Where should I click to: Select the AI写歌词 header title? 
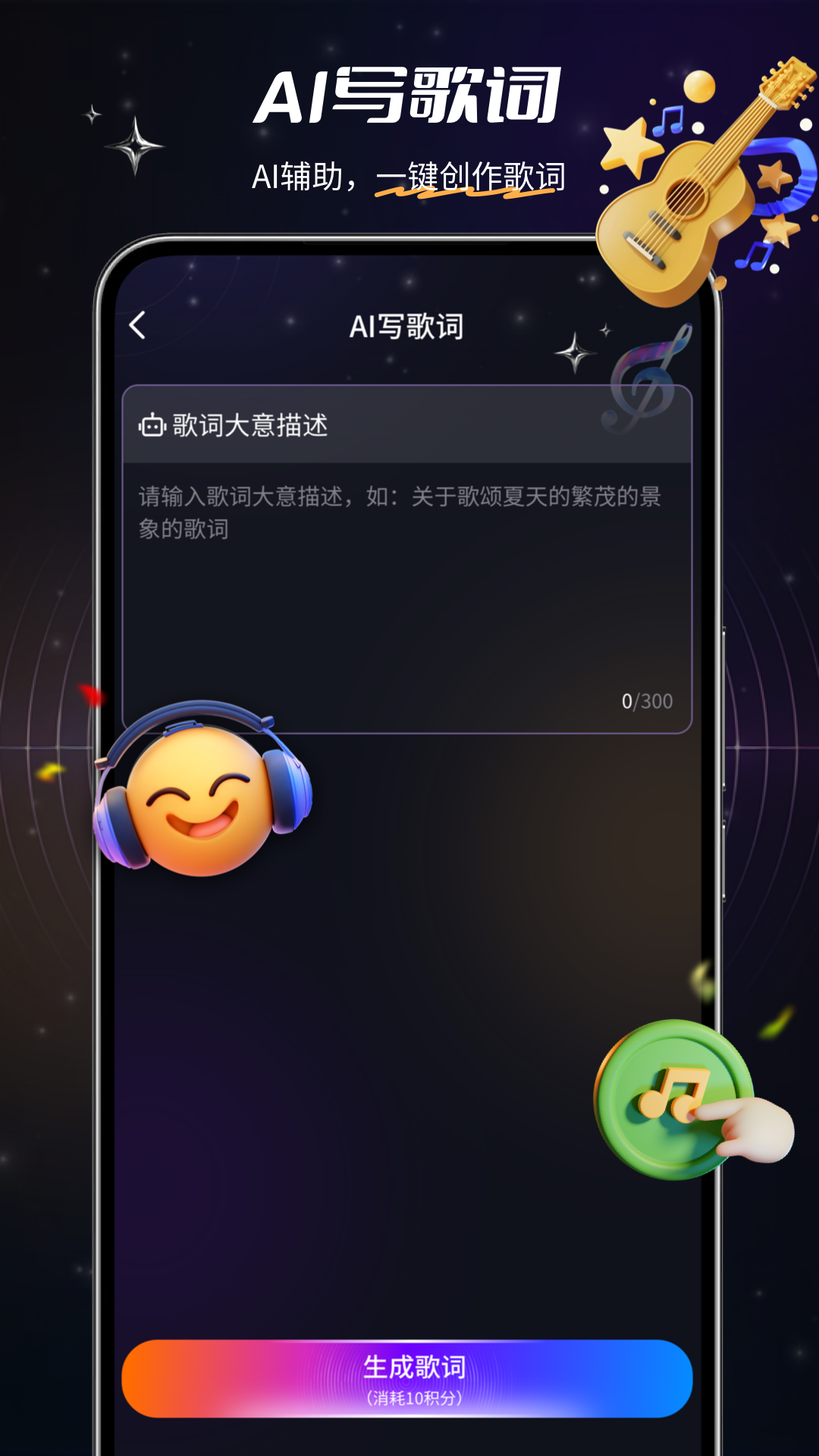406,326
